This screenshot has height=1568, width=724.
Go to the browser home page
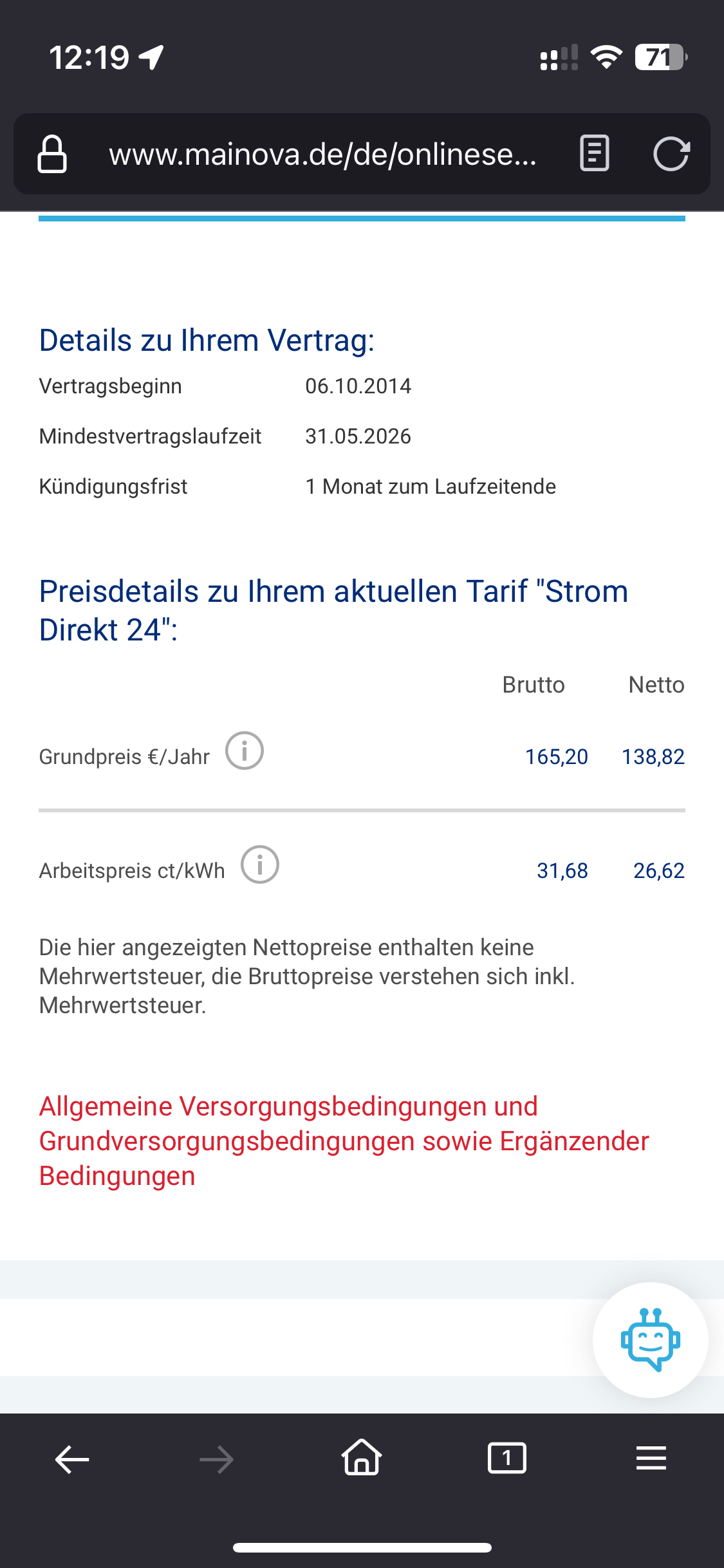(x=362, y=1457)
